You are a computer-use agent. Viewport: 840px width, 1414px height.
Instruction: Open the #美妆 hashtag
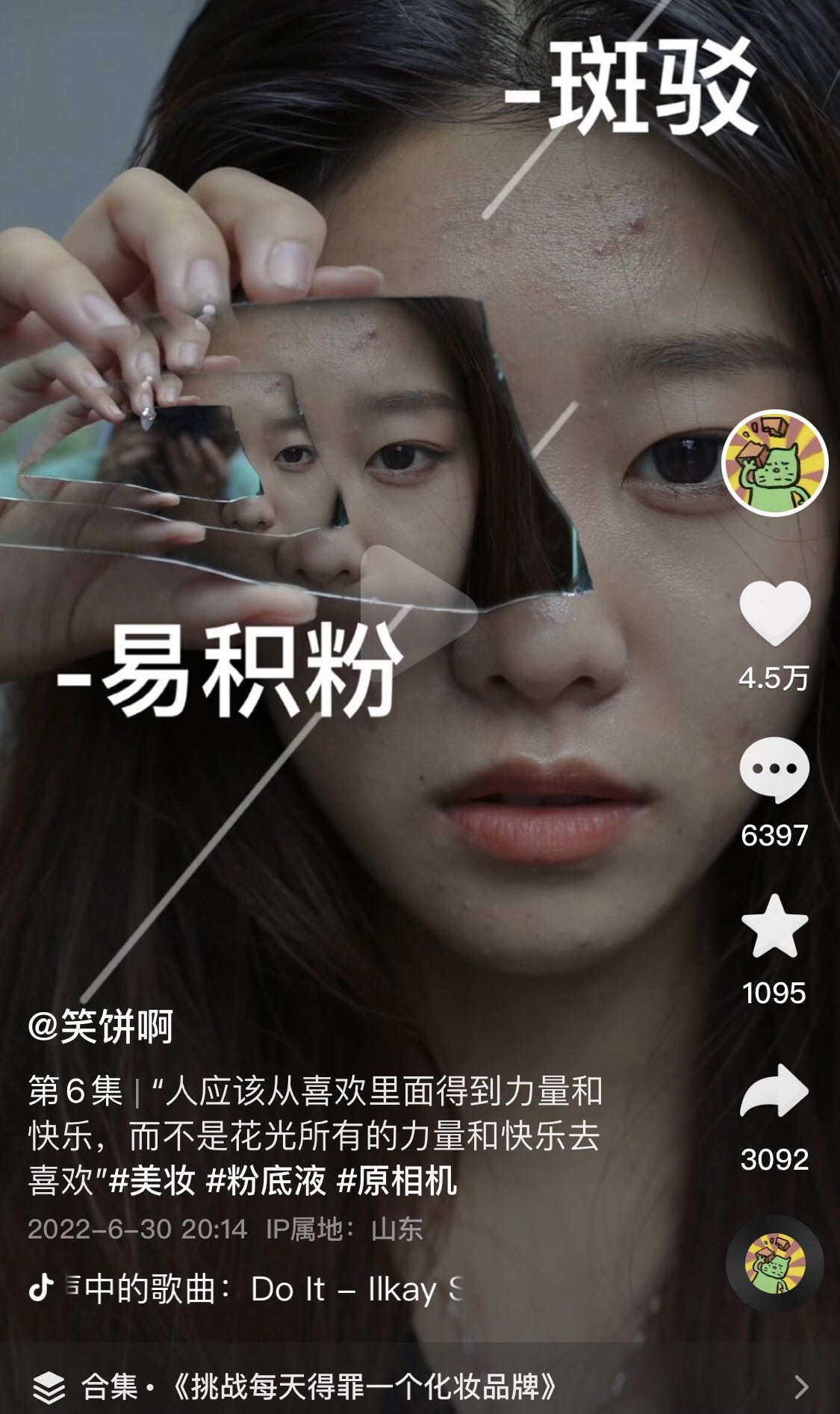pyautogui.click(x=152, y=1181)
